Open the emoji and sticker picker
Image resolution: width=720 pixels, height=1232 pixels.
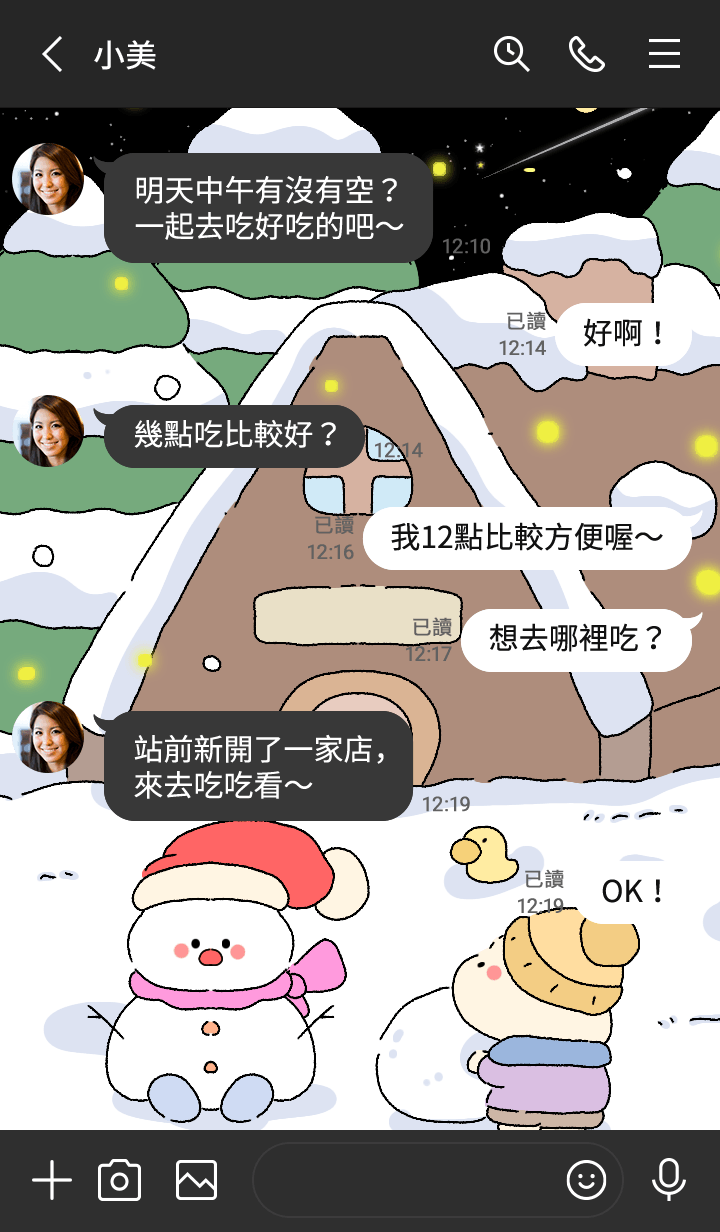click(x=587, y=1181)
